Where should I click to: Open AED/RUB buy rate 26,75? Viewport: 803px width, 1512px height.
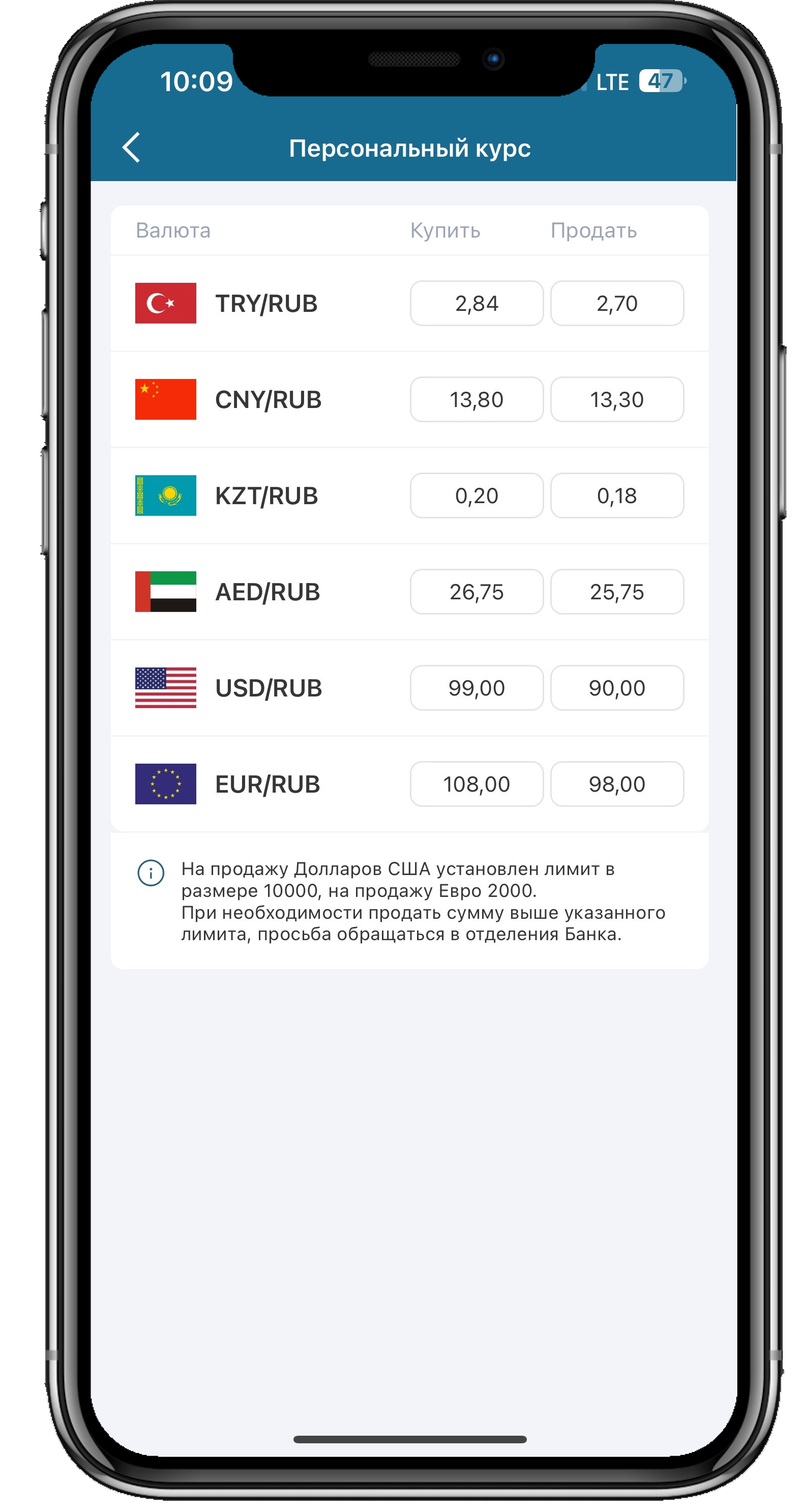pos(477,592)
